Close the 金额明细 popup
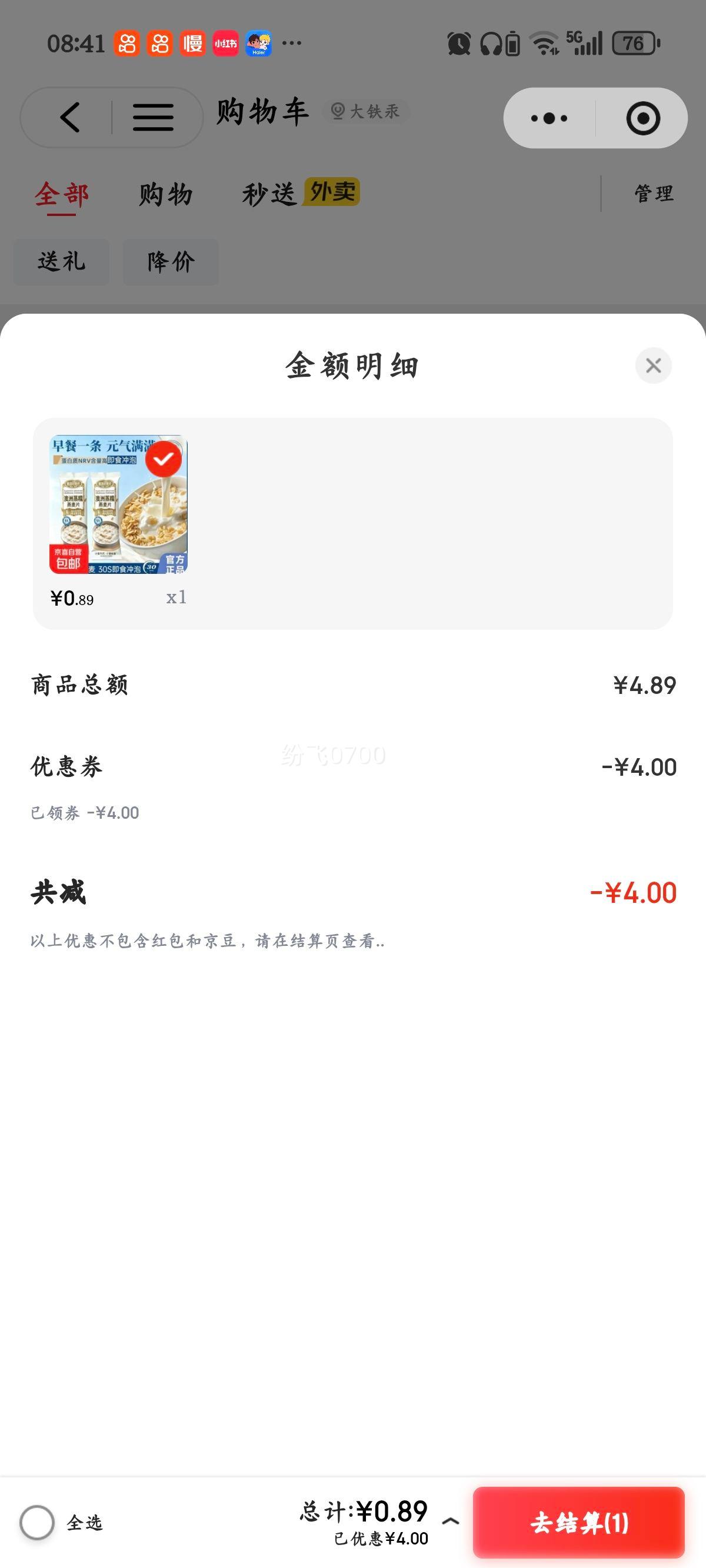The image size is (706, 1568). (654, 365)
